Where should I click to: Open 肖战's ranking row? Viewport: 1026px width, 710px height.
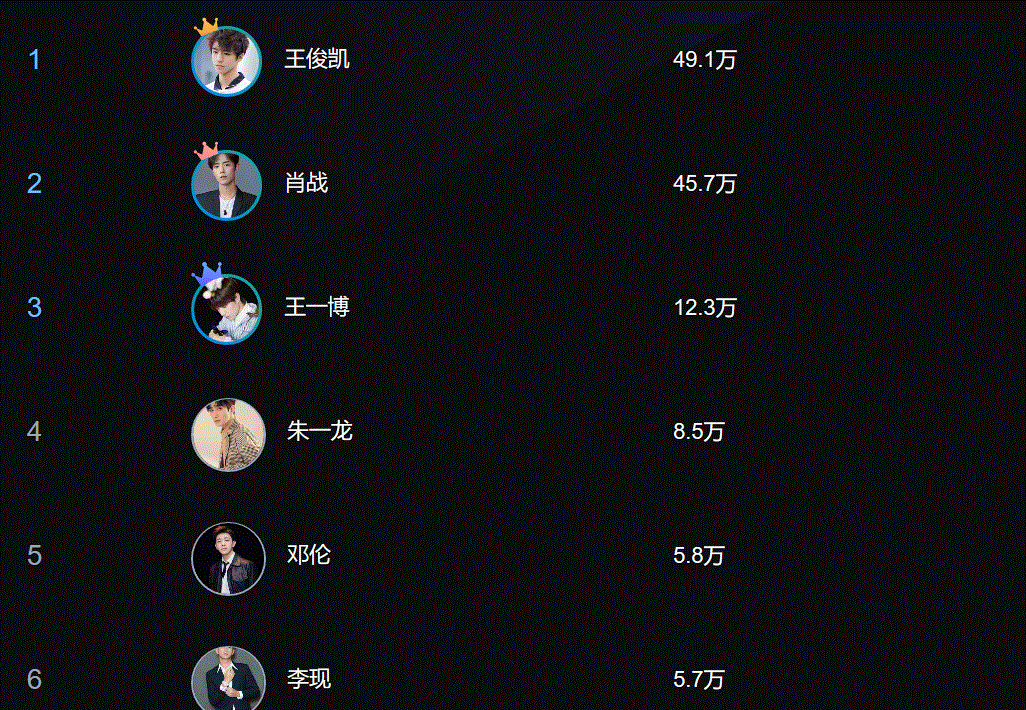(x=306, y=184)
